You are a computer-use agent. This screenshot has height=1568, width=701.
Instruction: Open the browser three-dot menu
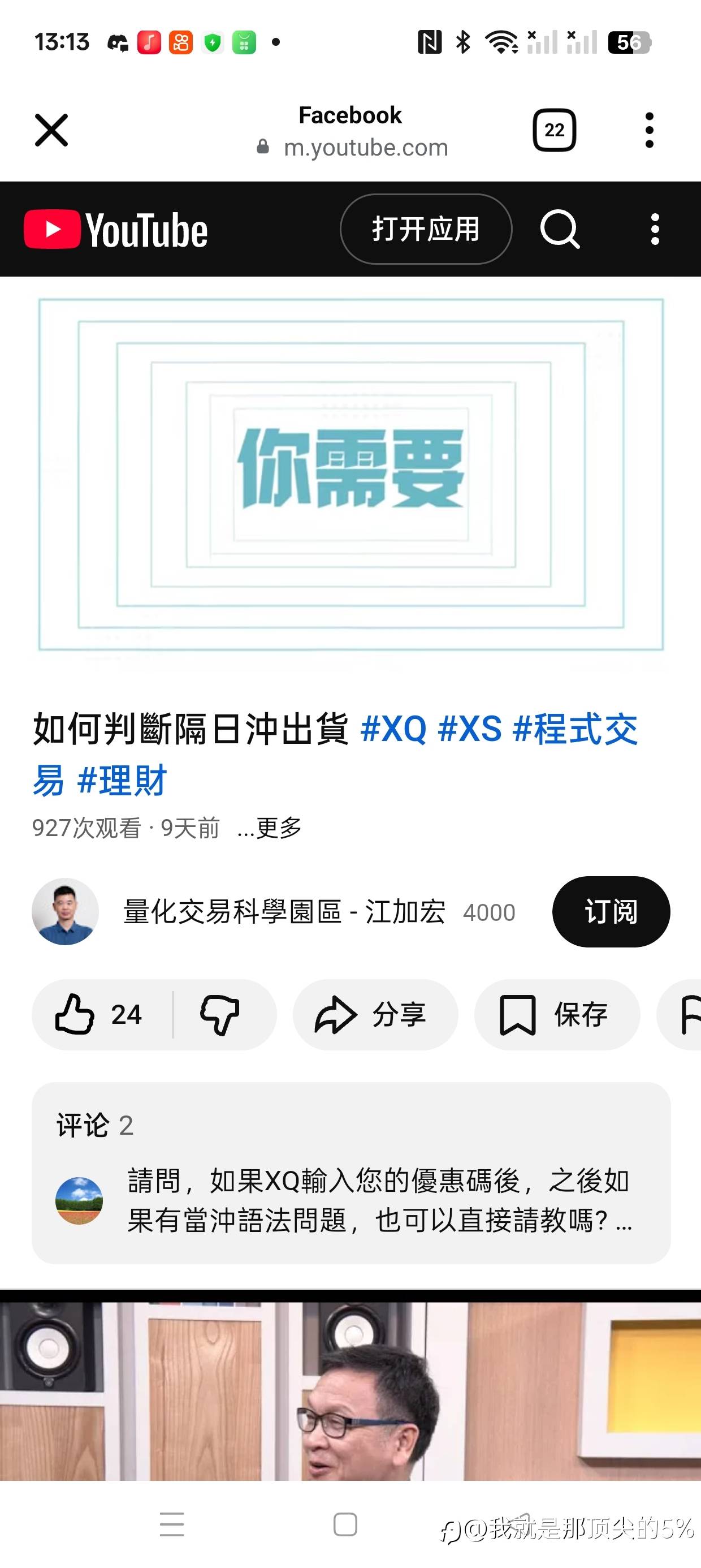coord(650,130)
